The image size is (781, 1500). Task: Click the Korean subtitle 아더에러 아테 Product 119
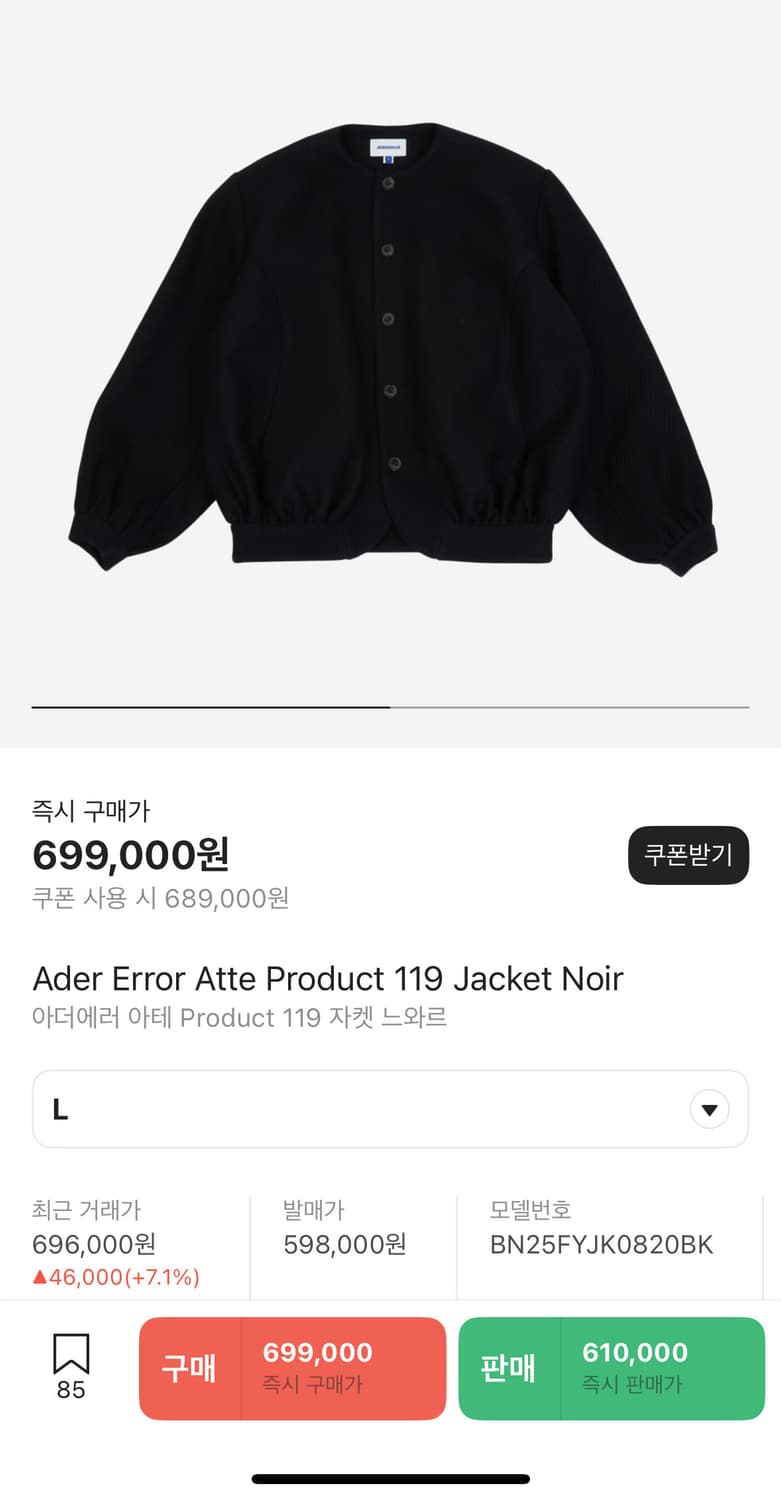[240, 1018]
